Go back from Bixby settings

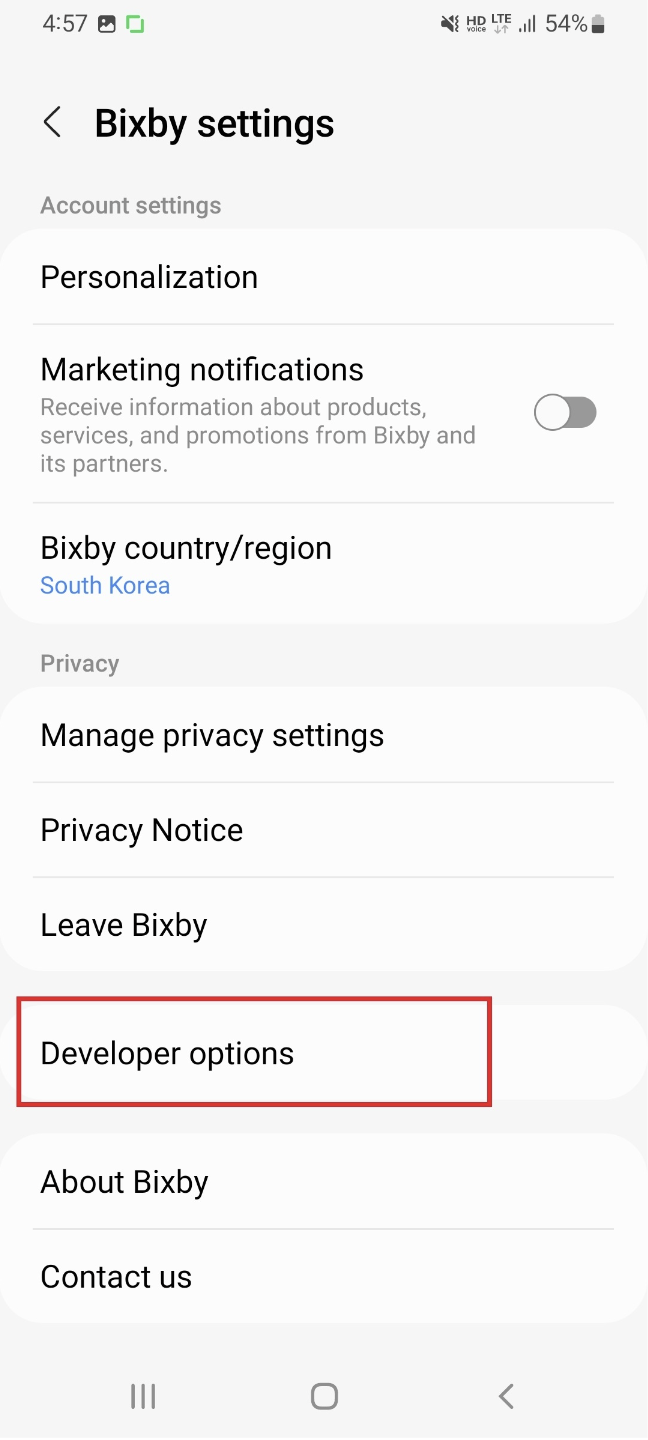52,123
